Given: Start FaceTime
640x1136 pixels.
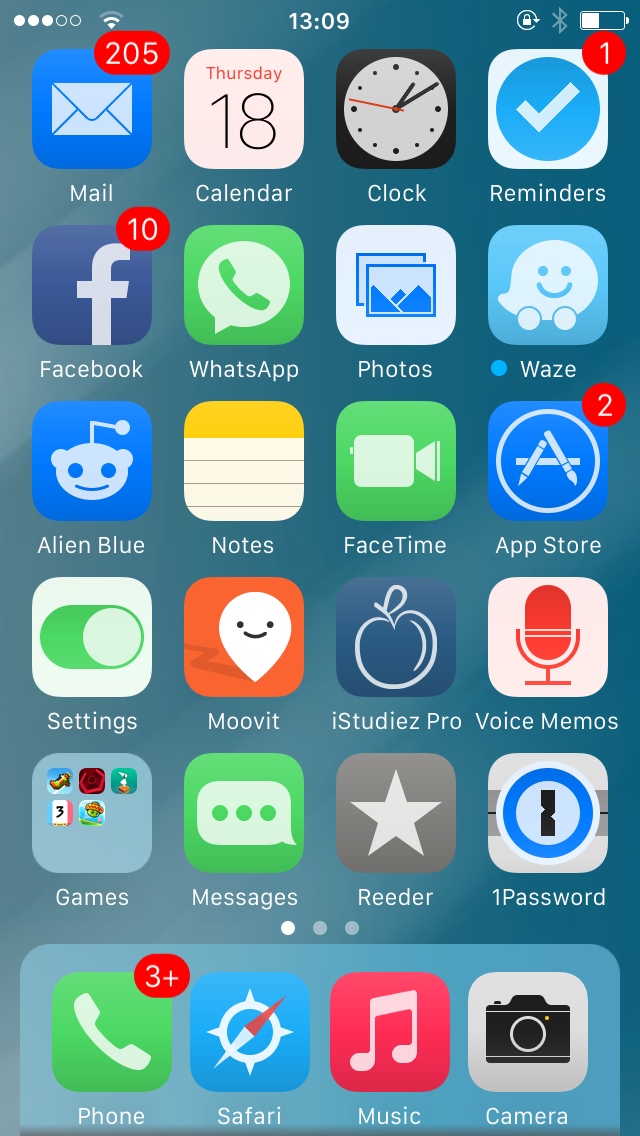Looking at the screenshot, I should click(x=396, y=461).
